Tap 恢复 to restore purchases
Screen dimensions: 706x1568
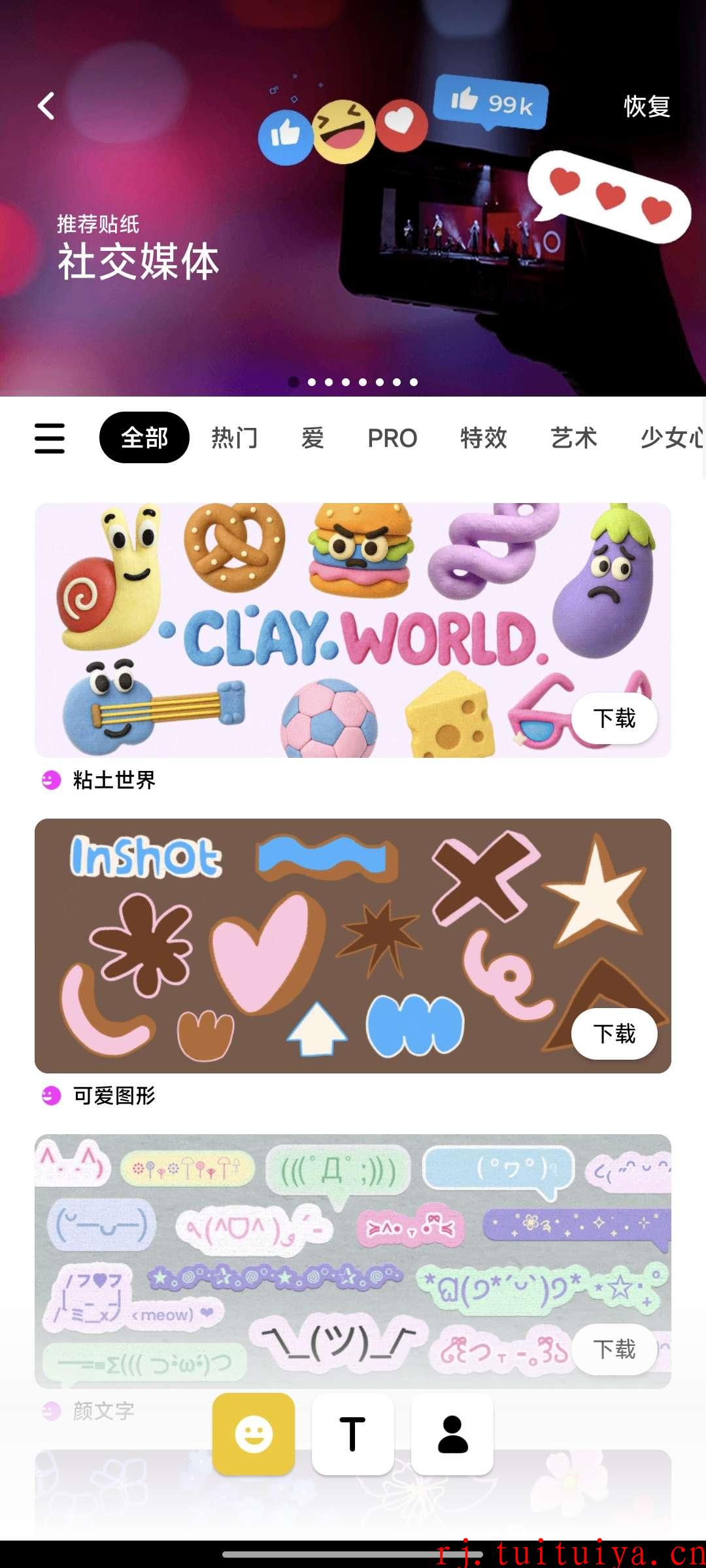646,106
